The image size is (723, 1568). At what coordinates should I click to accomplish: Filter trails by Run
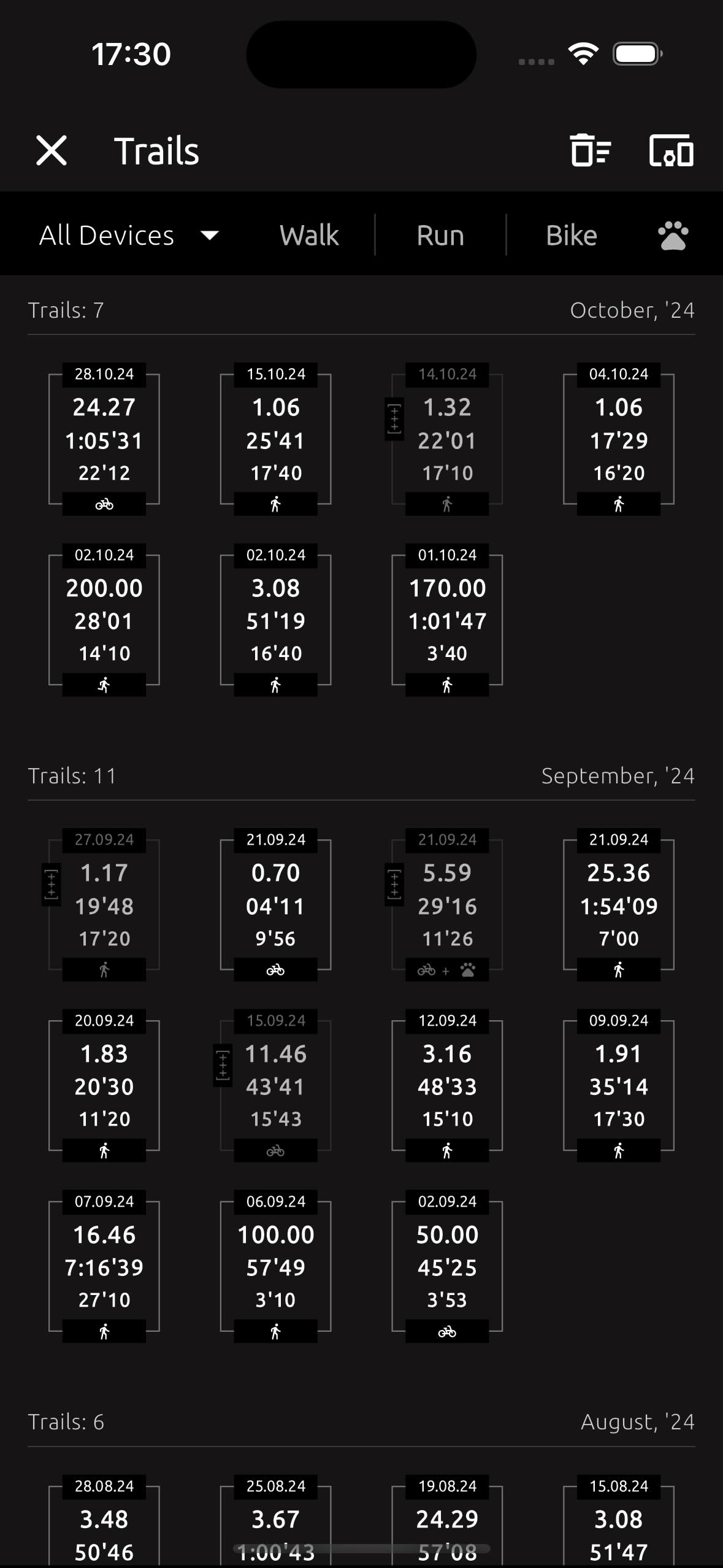440,236
